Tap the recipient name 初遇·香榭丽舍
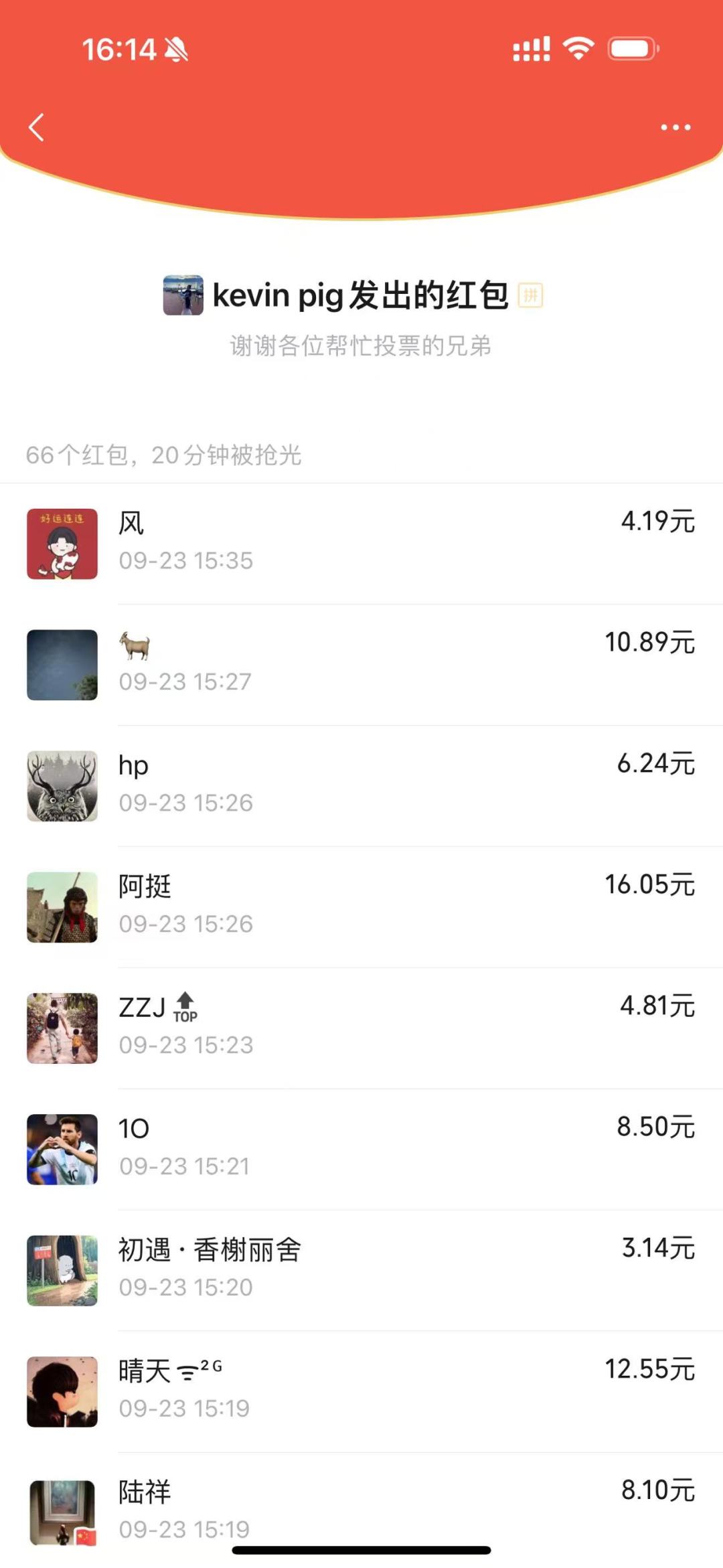 point(209,1249)
